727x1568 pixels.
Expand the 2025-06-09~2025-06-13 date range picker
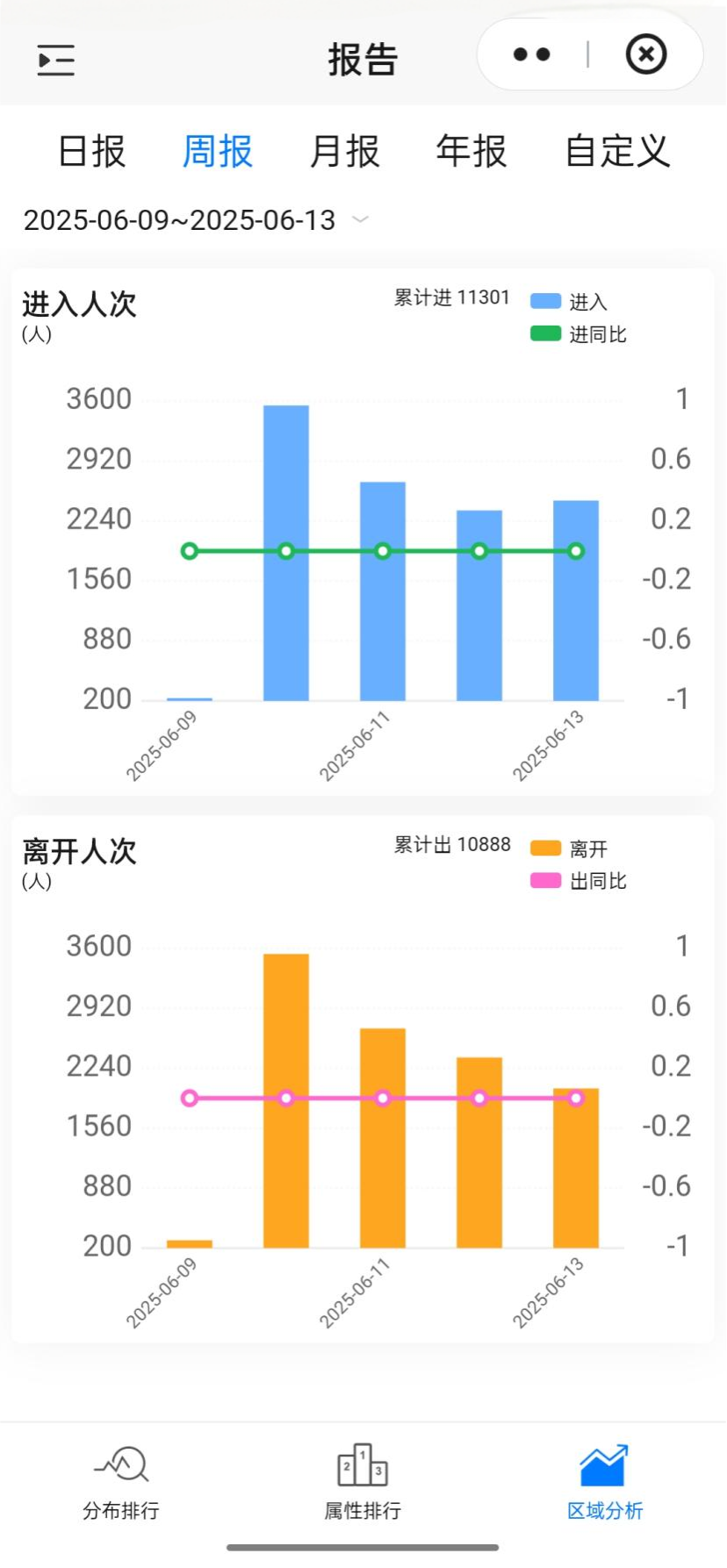(x=195, y=220)
